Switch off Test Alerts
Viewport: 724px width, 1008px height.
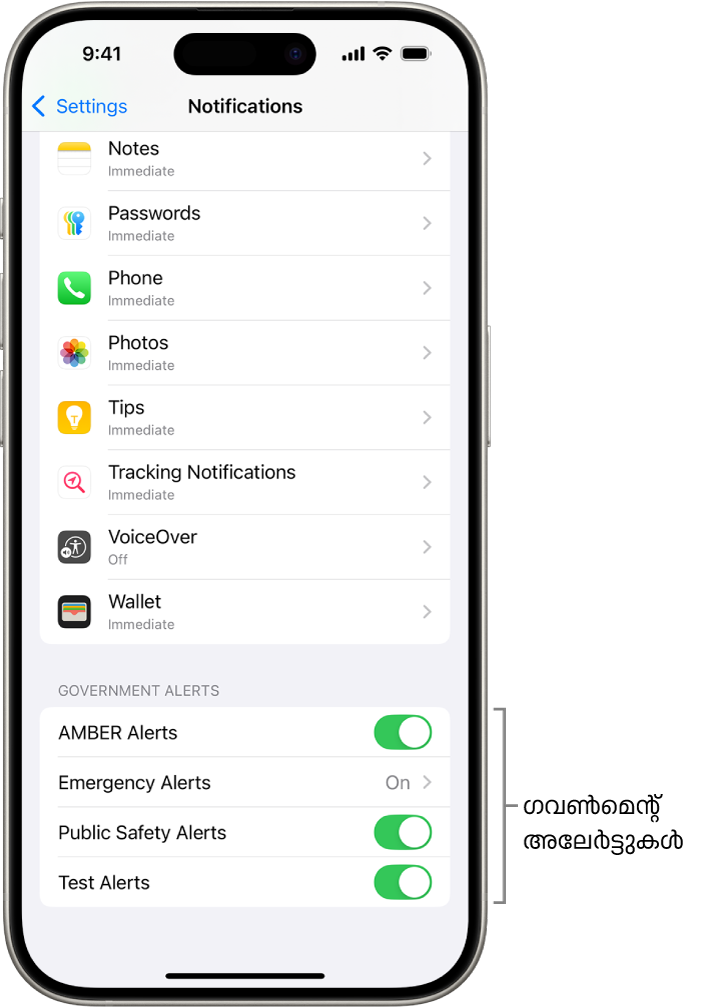[402, 882]
